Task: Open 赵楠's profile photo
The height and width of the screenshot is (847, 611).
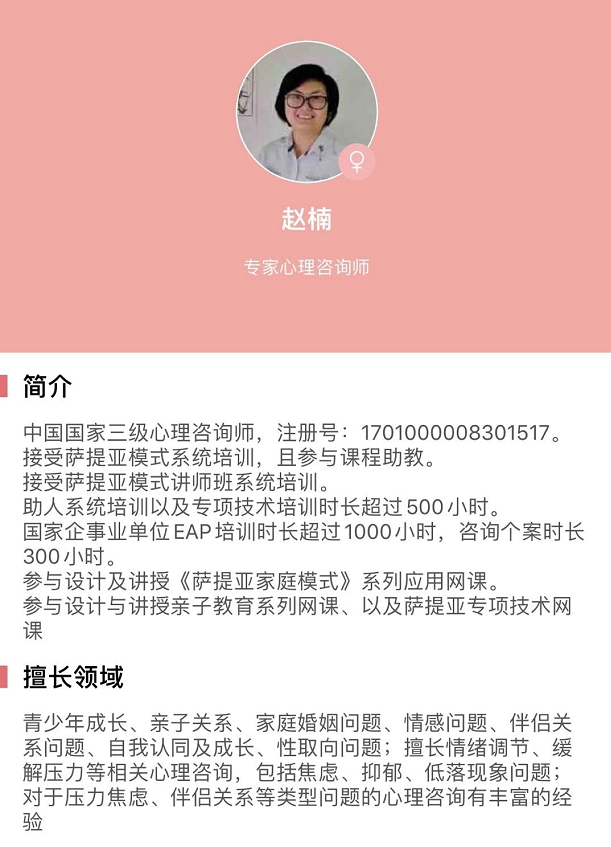Action: tap(305, 112)
